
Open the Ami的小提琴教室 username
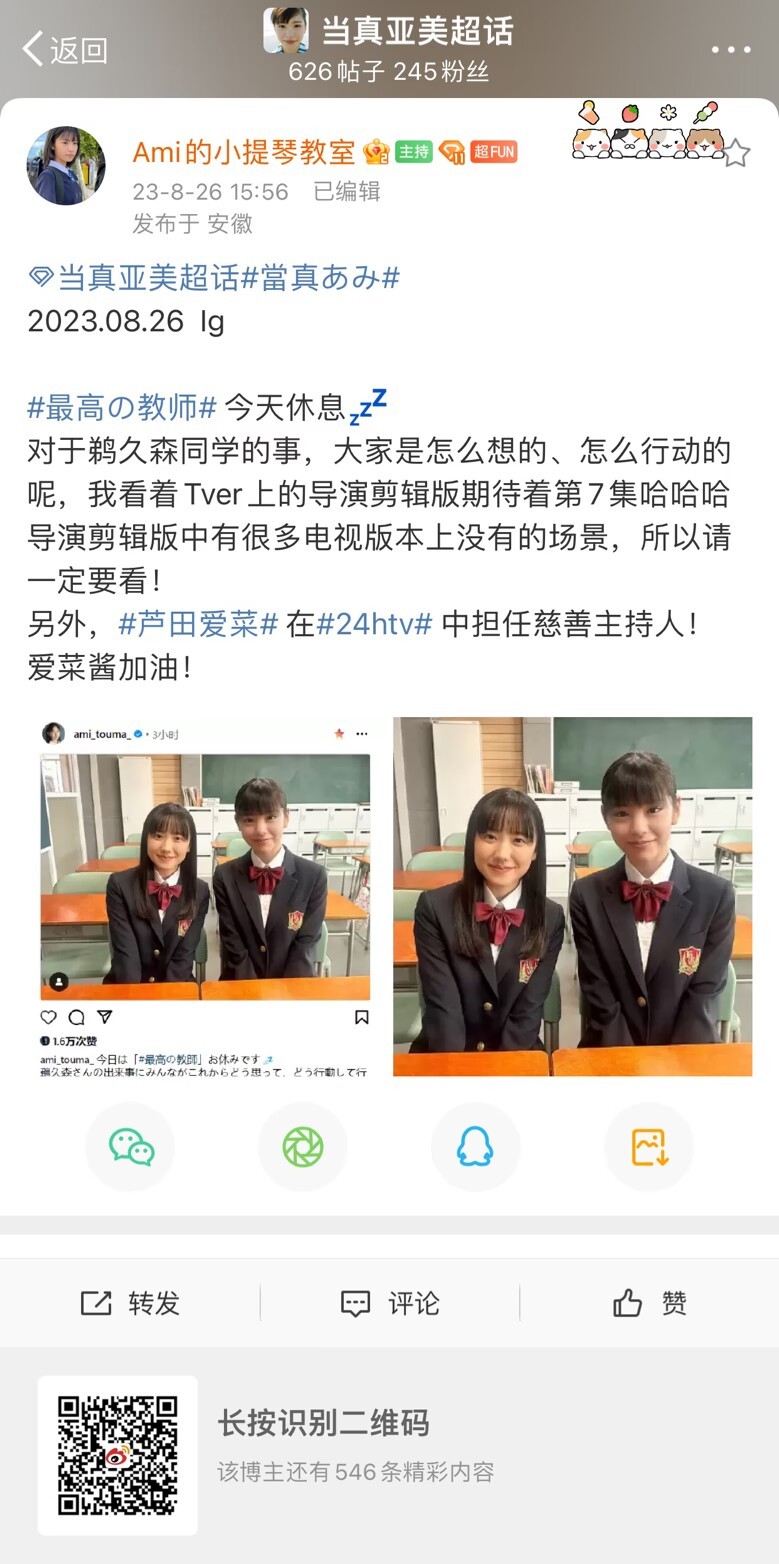tap(244, 152)
